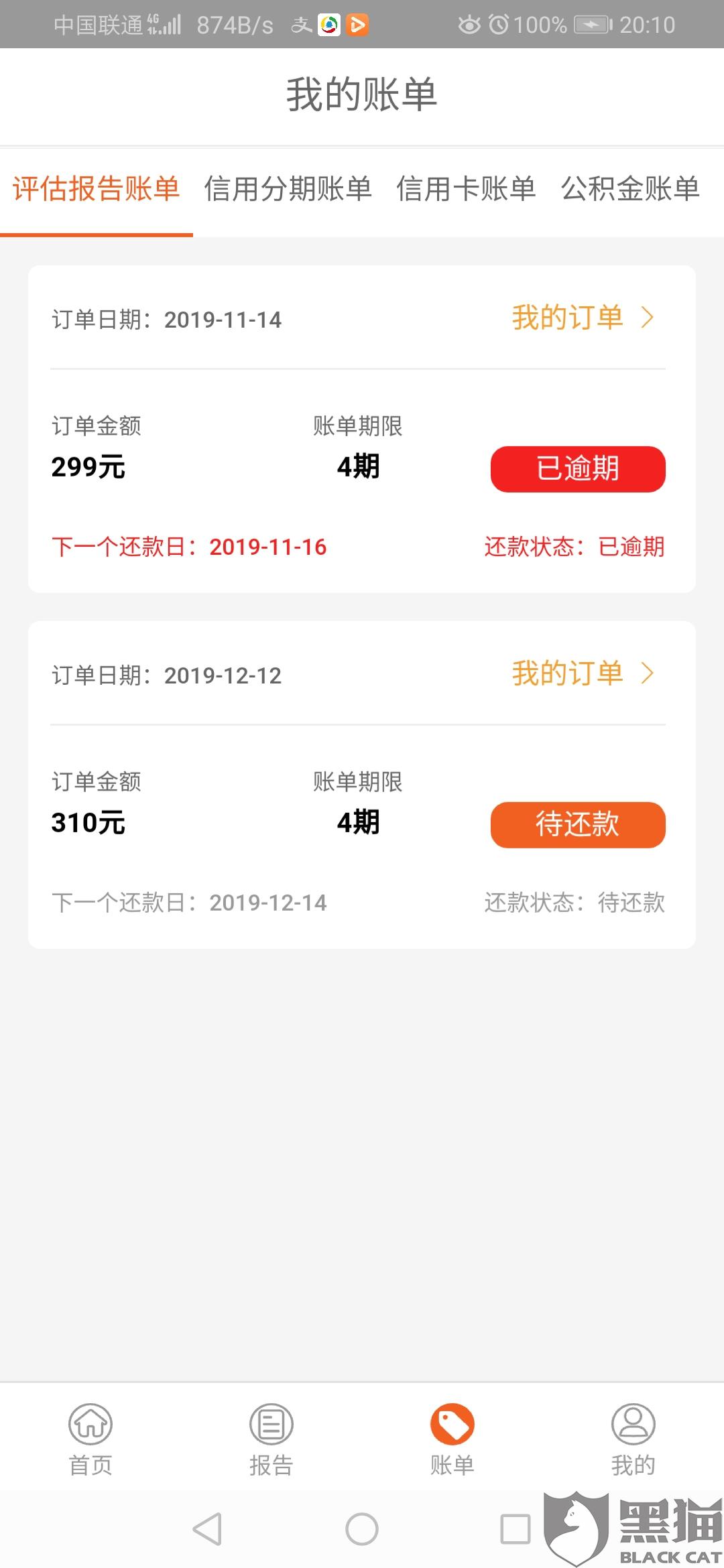Image resolution: width=724 pixels, height=1568 pixels.
Task: Tap the orange 待还款 button
Action: (578, 825)
